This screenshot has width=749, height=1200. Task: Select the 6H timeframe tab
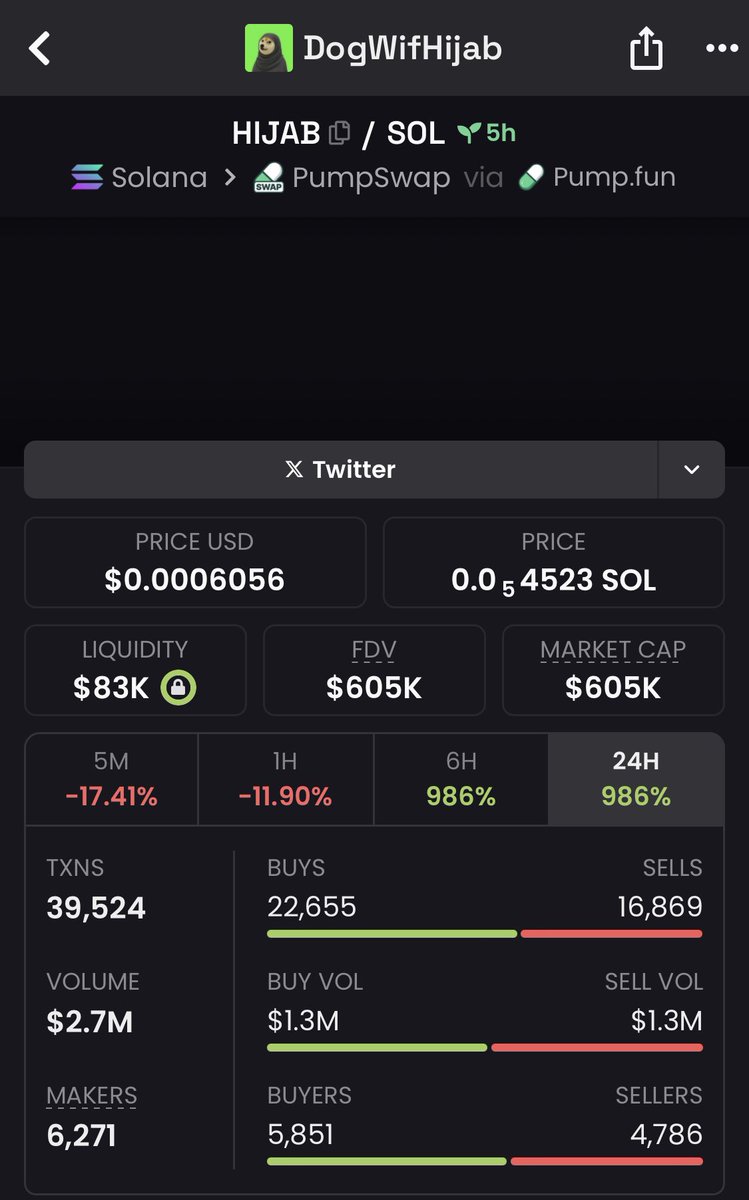click(461, 779)
